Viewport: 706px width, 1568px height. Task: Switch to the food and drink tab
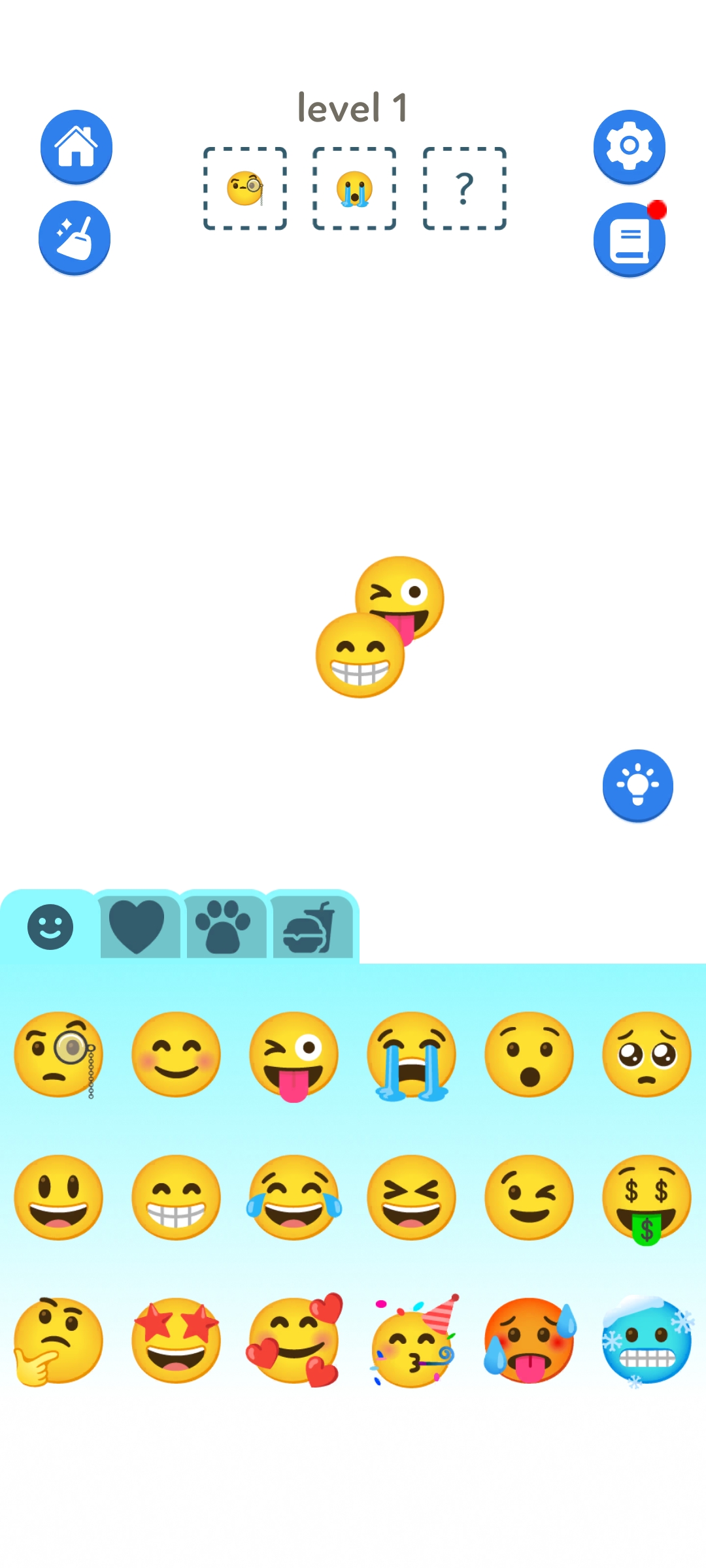(x=311, y=926)
